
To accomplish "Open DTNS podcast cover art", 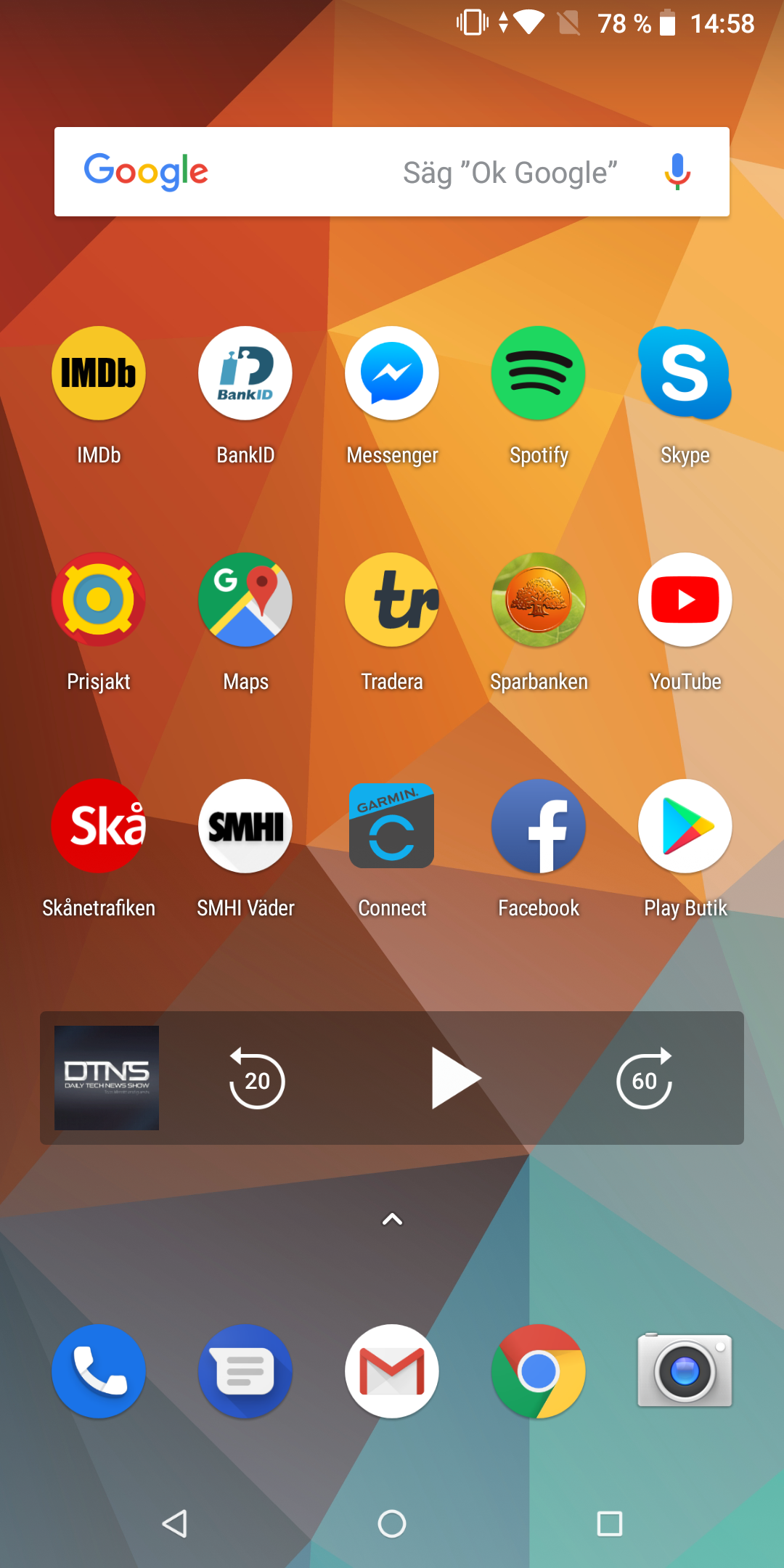I will coord(107,1077).
